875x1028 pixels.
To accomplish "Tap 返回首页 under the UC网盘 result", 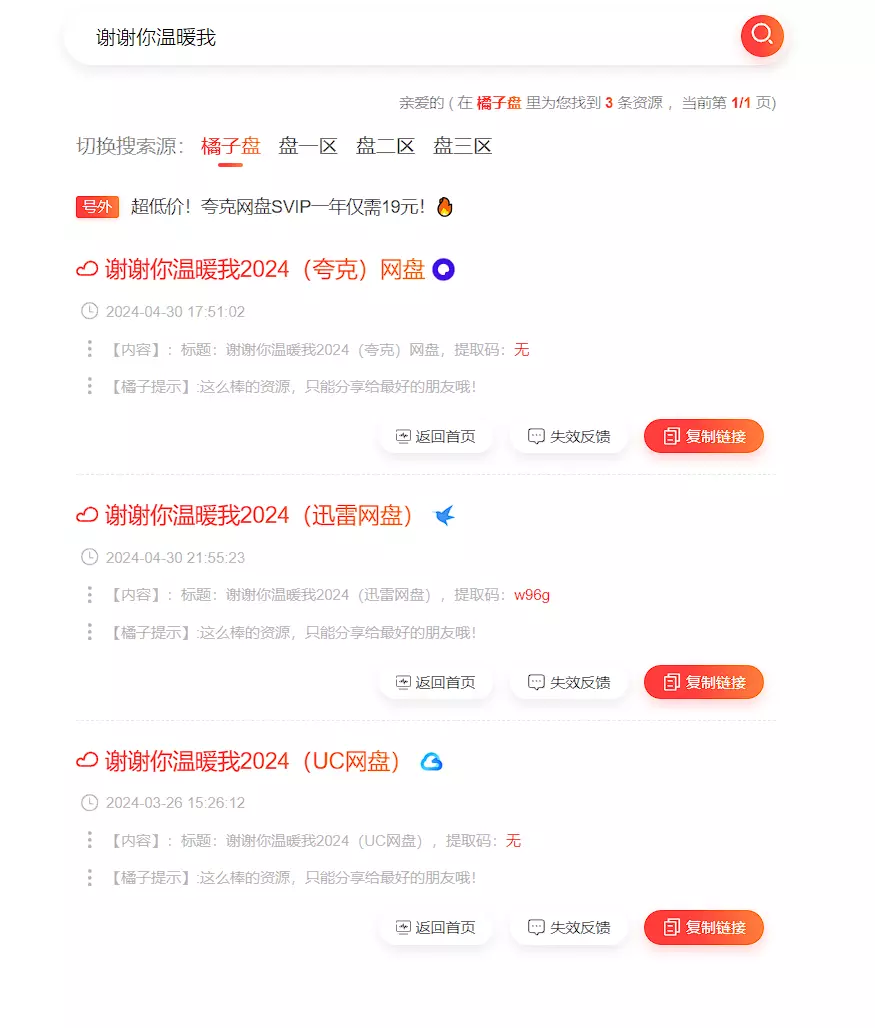I will tap(435, 927).
